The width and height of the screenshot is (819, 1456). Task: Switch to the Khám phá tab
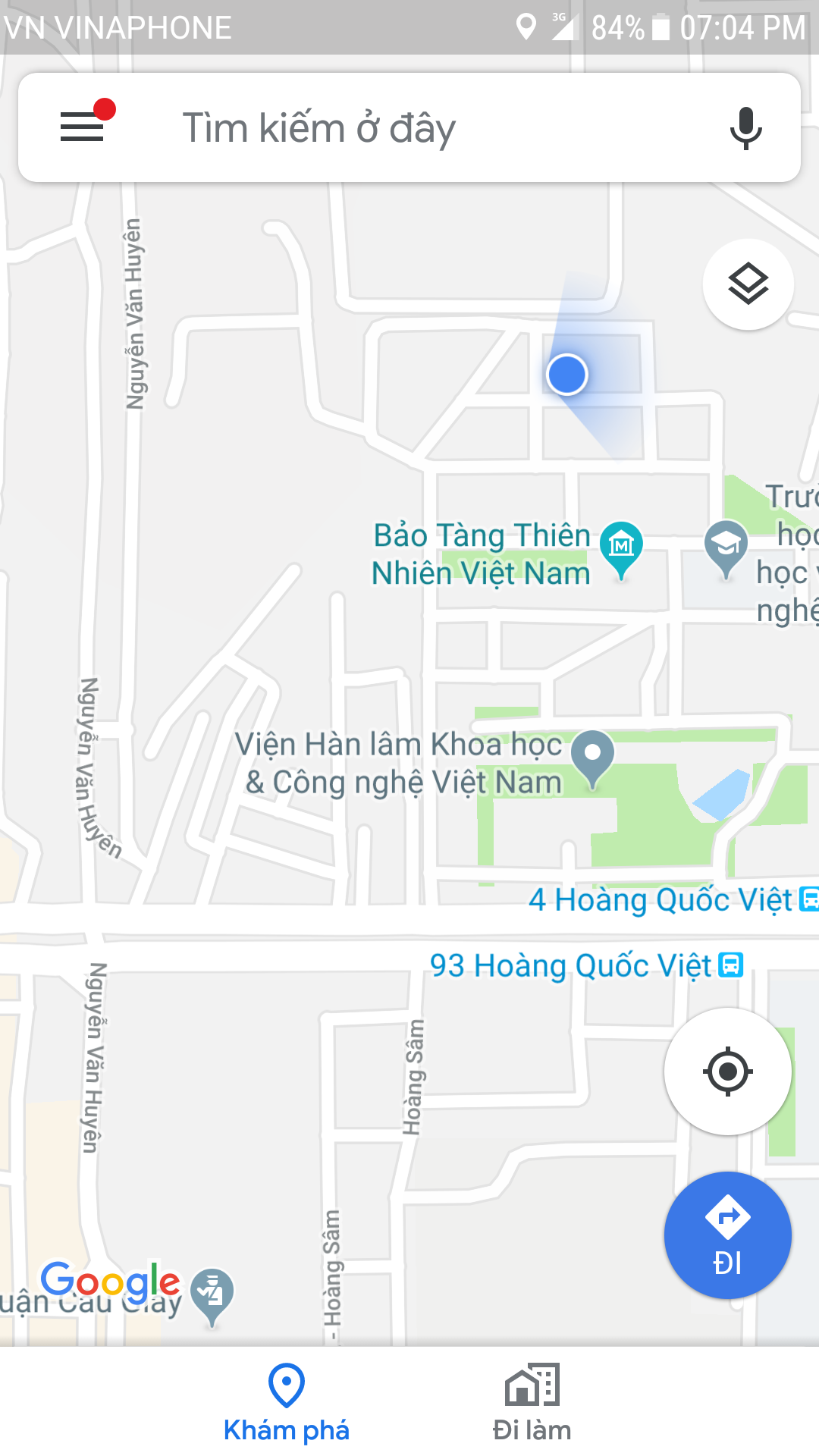point(287,1403)
